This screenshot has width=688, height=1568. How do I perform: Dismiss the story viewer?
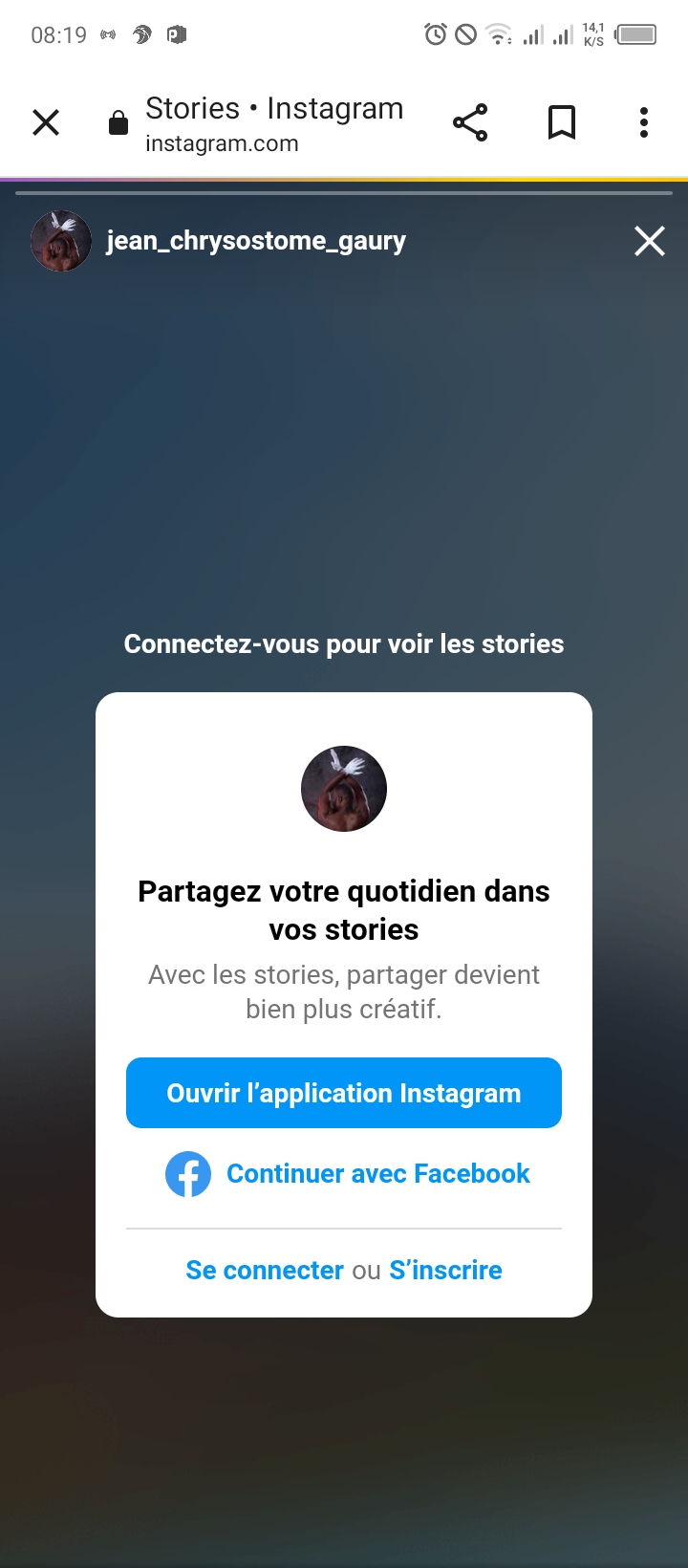click(650, 241)
